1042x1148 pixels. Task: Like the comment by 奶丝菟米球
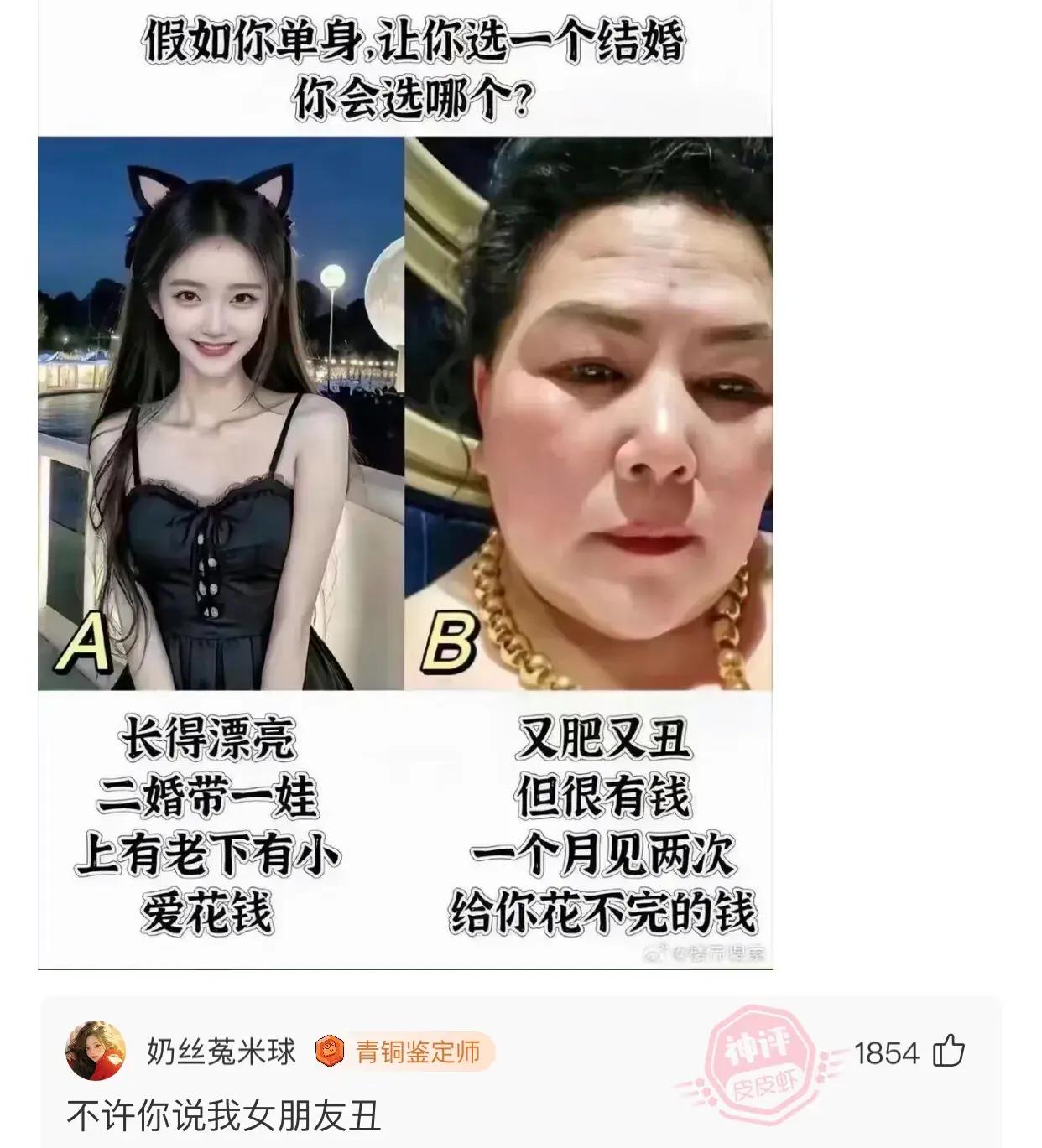(x=948, y=1052)
